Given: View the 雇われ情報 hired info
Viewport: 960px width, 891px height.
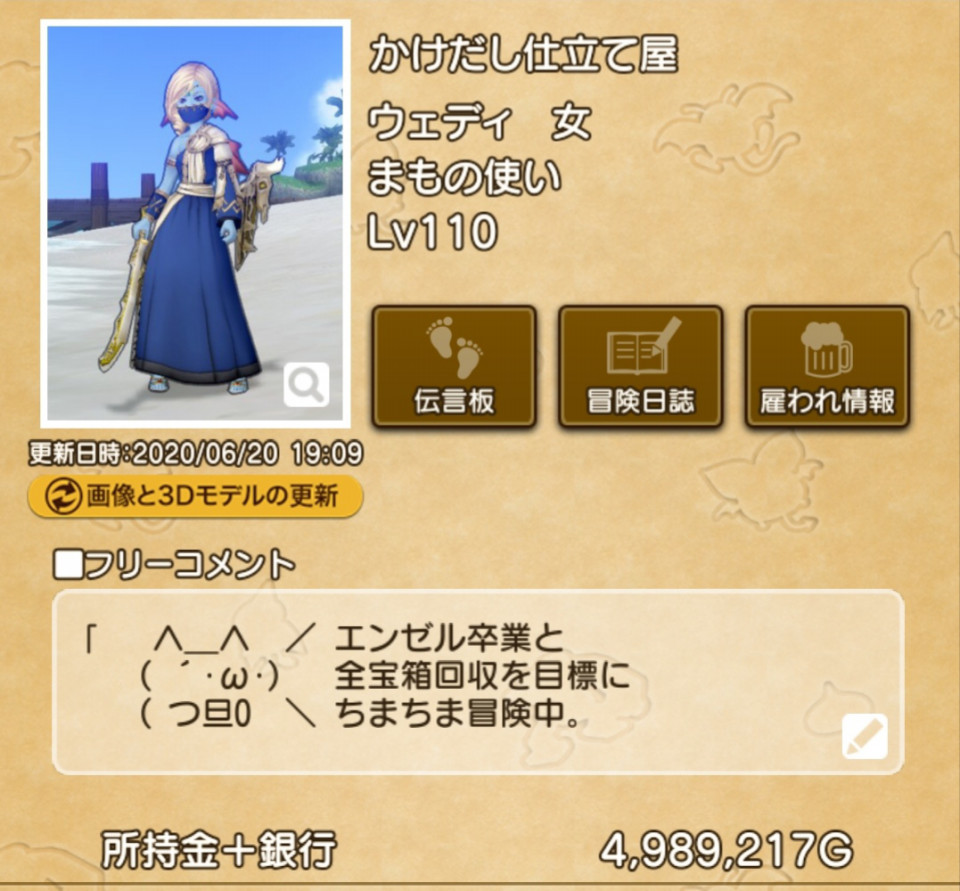Looking at the screenshot, I should (827, 367).
